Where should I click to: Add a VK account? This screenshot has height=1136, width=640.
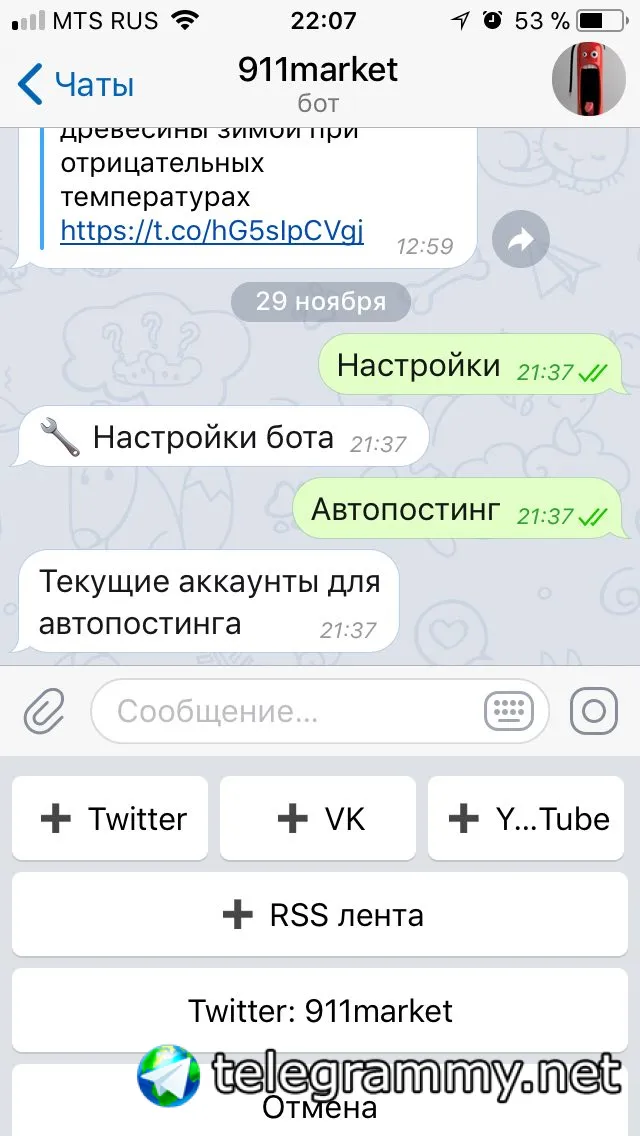pos(318,819)
